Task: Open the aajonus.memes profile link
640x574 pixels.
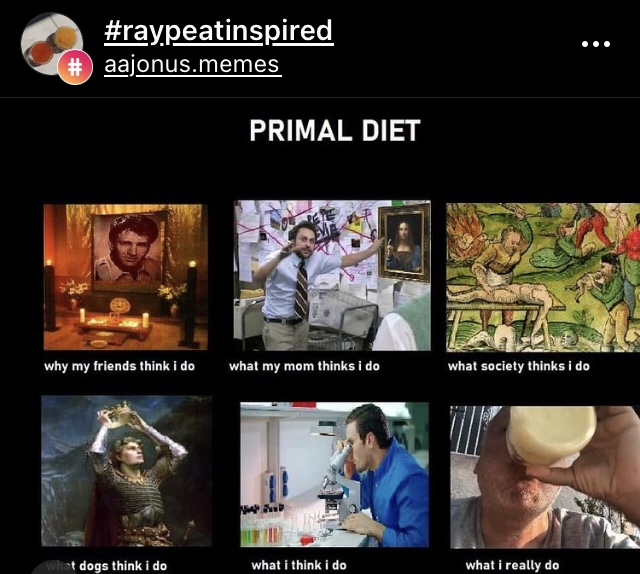Action: (192, 66)
